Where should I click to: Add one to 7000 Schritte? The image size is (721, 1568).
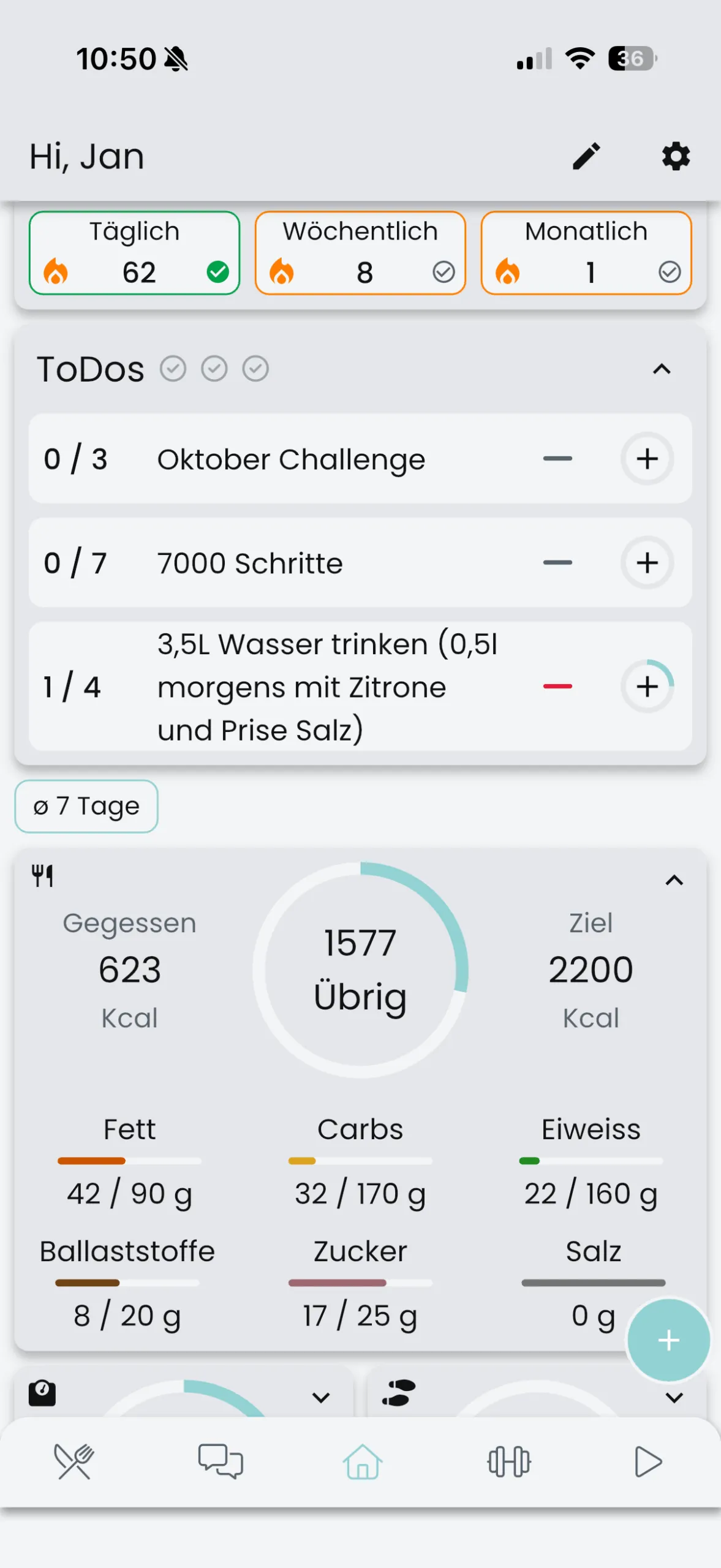(647, 563)
